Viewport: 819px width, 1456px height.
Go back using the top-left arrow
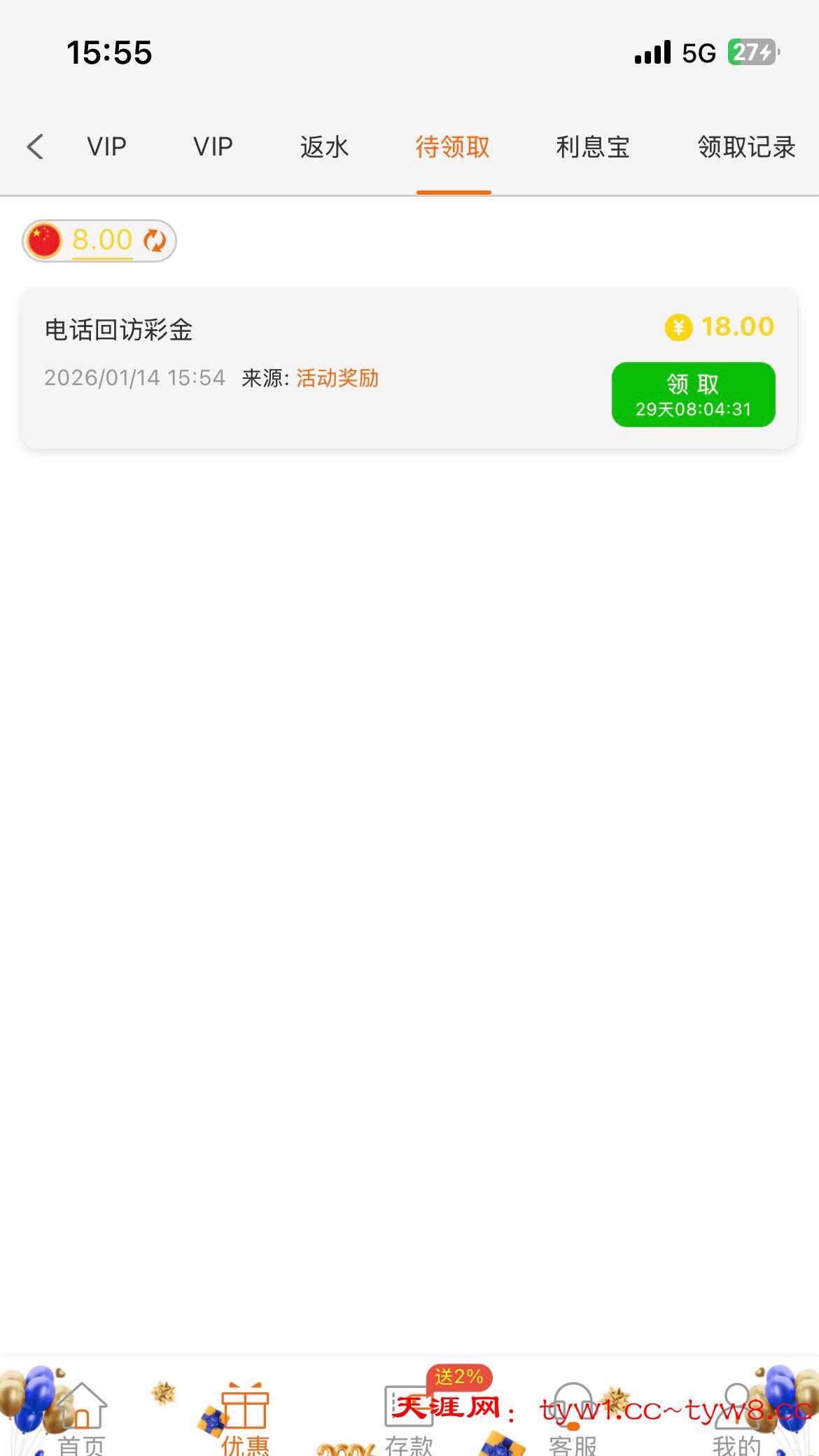tap(35, 147)
